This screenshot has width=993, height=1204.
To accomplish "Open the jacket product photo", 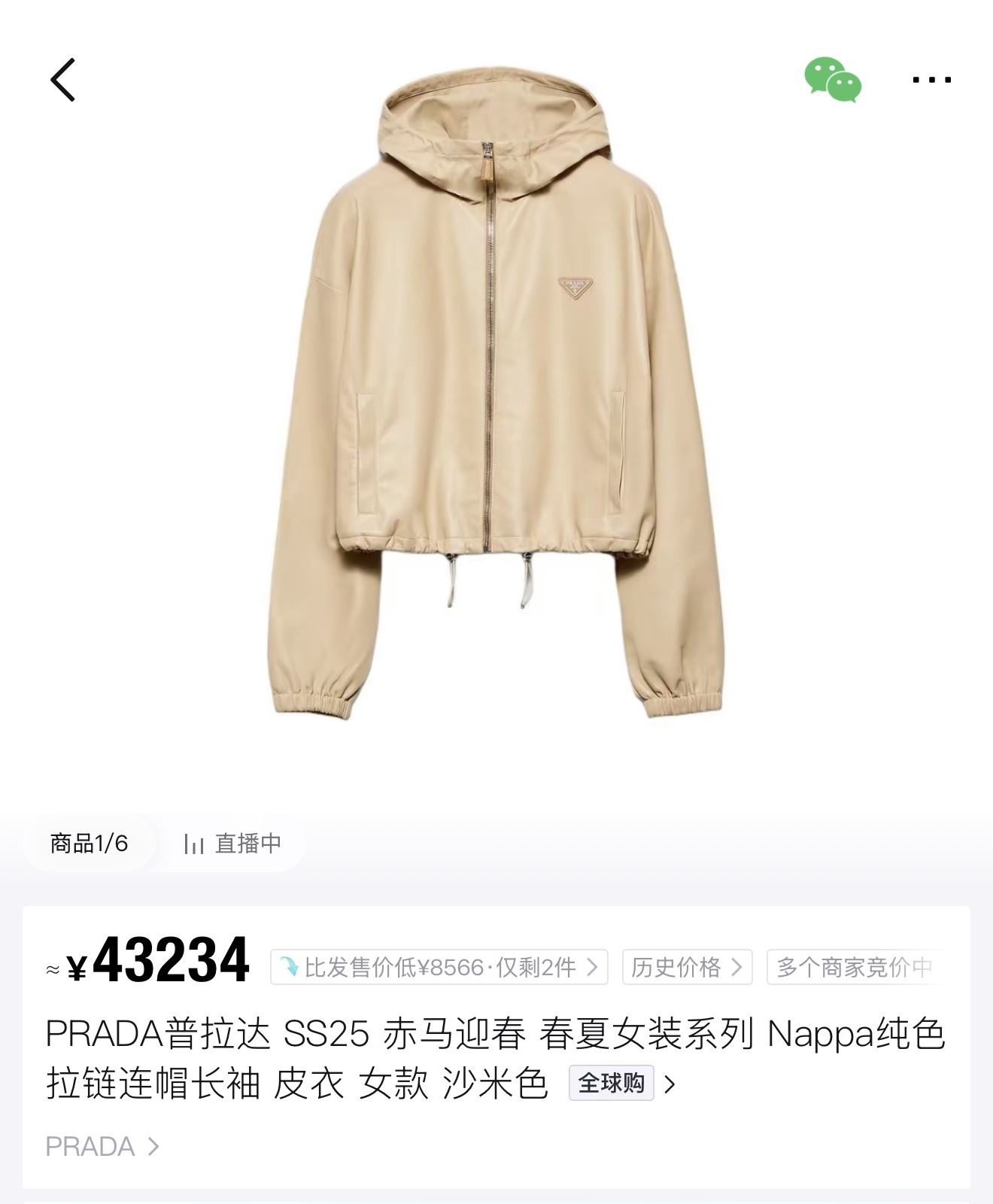I will pyautogui.click(x=495, y=391).
